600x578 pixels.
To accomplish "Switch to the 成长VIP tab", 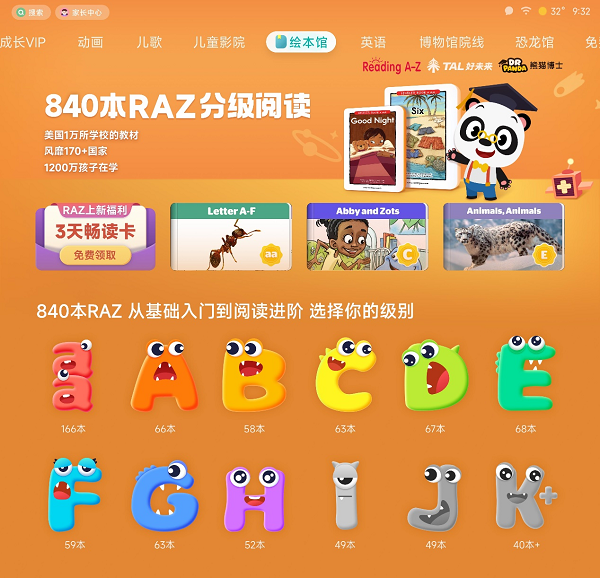I will (x=24, y=42).
